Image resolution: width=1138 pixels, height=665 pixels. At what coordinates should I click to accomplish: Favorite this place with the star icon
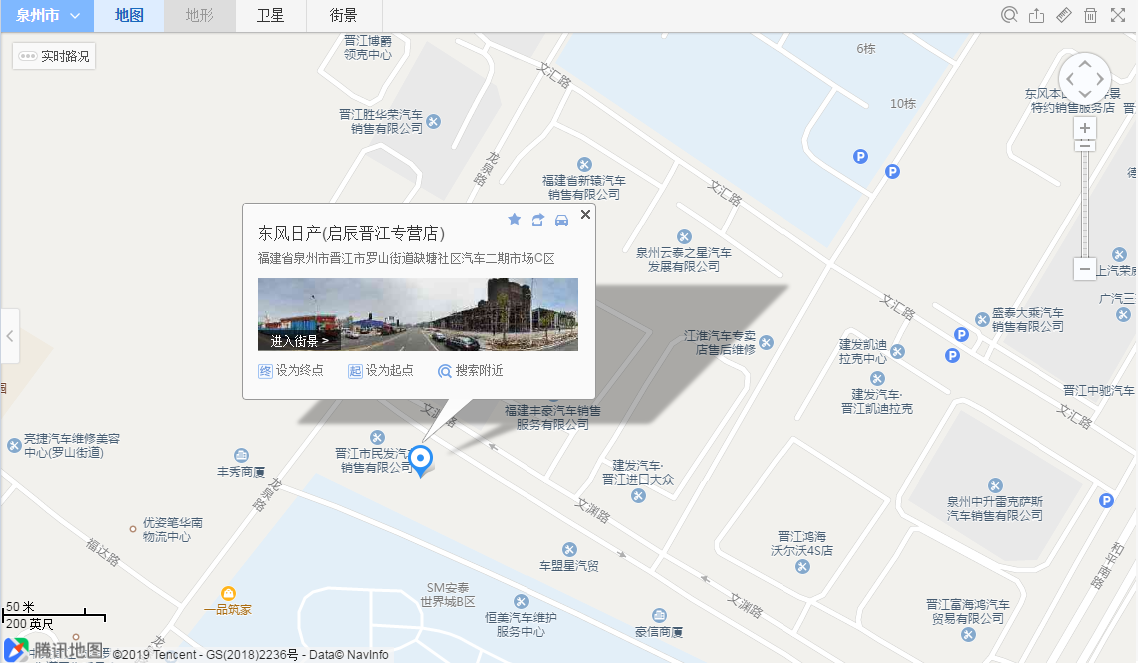pos(515,219)
